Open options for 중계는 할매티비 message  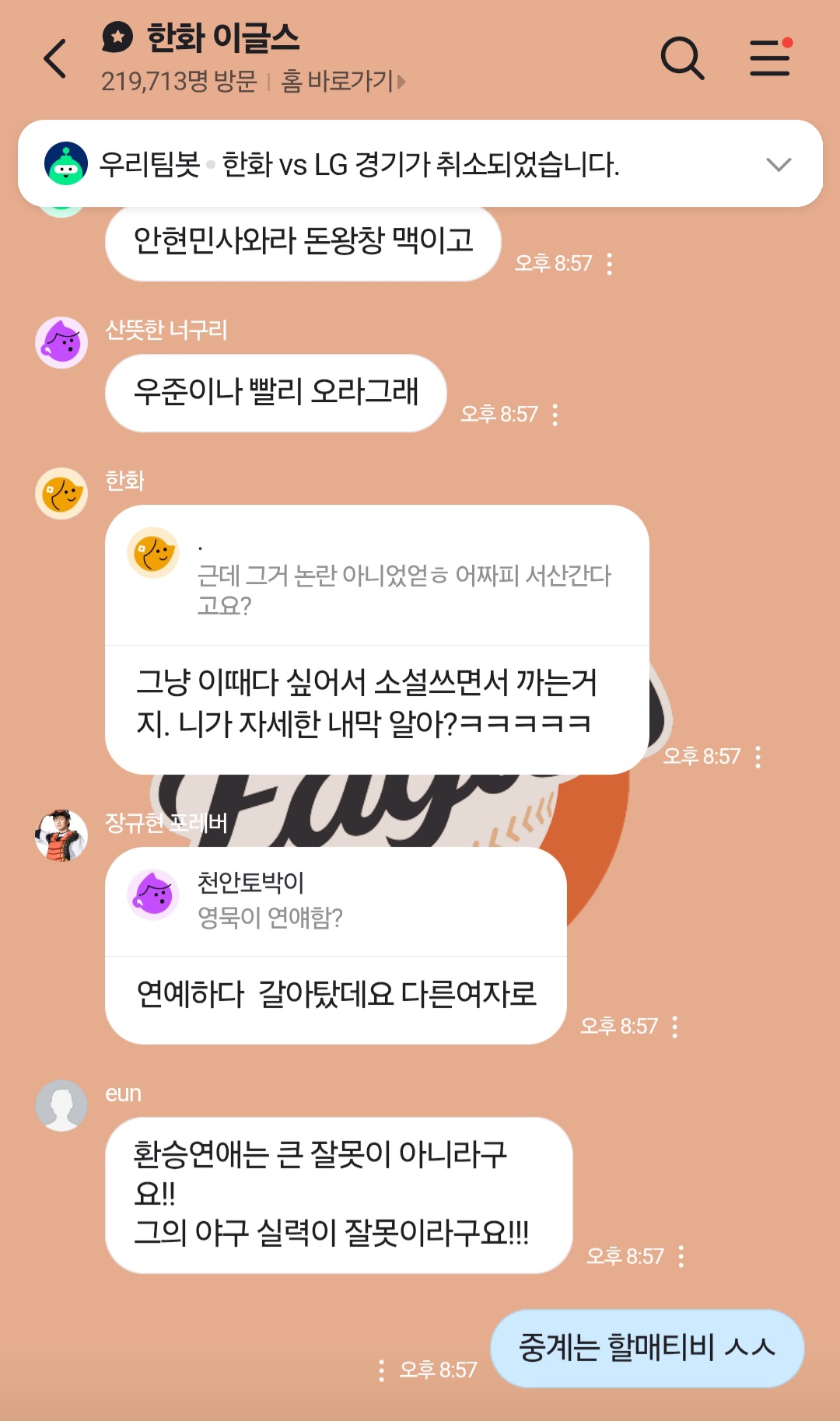pyautogui.click(x=381, y=1370)
